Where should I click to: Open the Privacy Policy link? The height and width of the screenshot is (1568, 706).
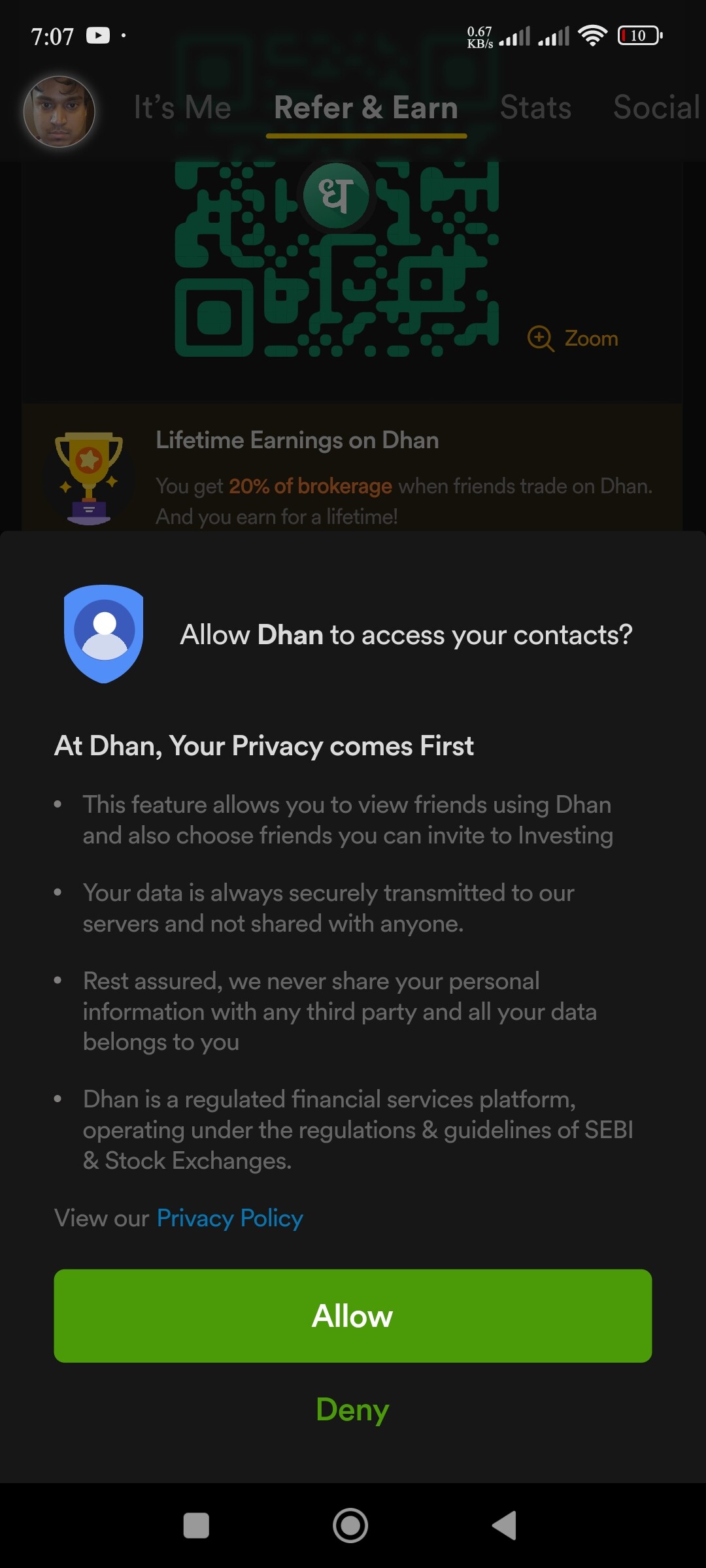(x=230, y=1218)
